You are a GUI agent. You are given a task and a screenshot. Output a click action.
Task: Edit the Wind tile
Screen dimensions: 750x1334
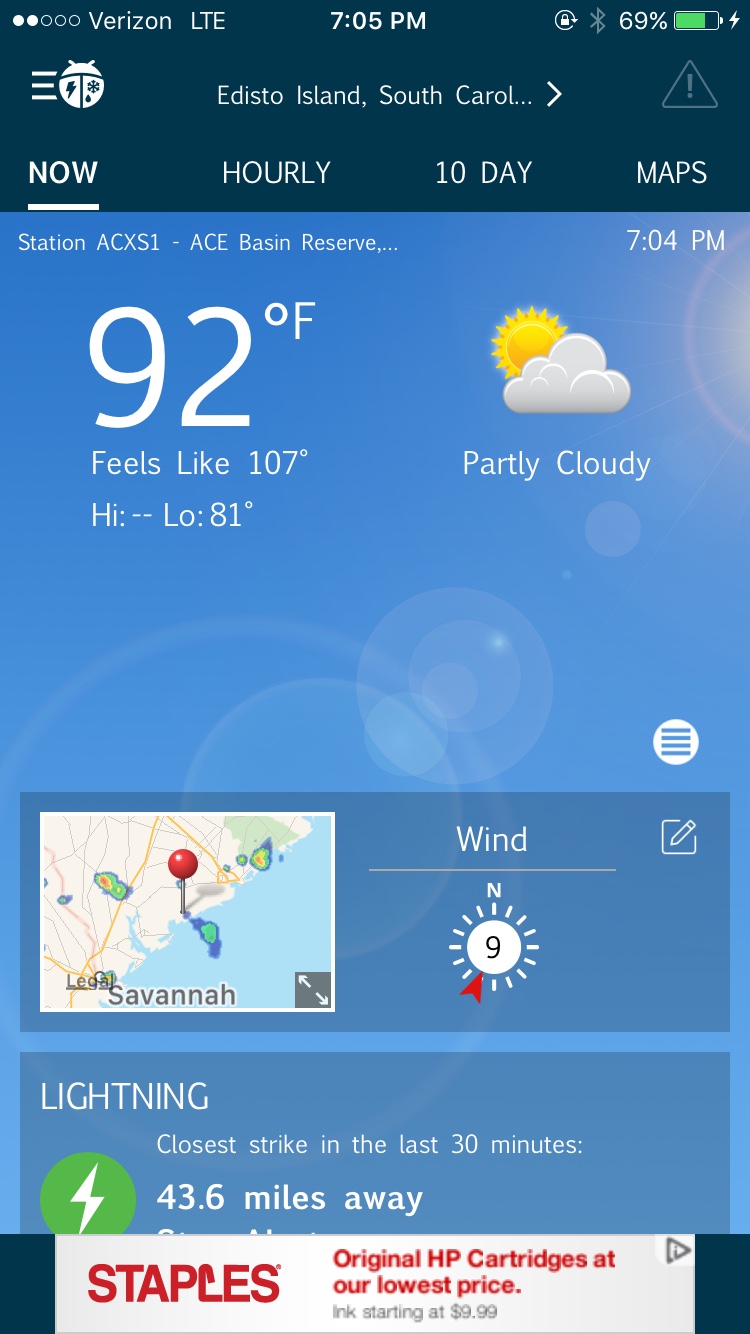[x=679, y=837]
